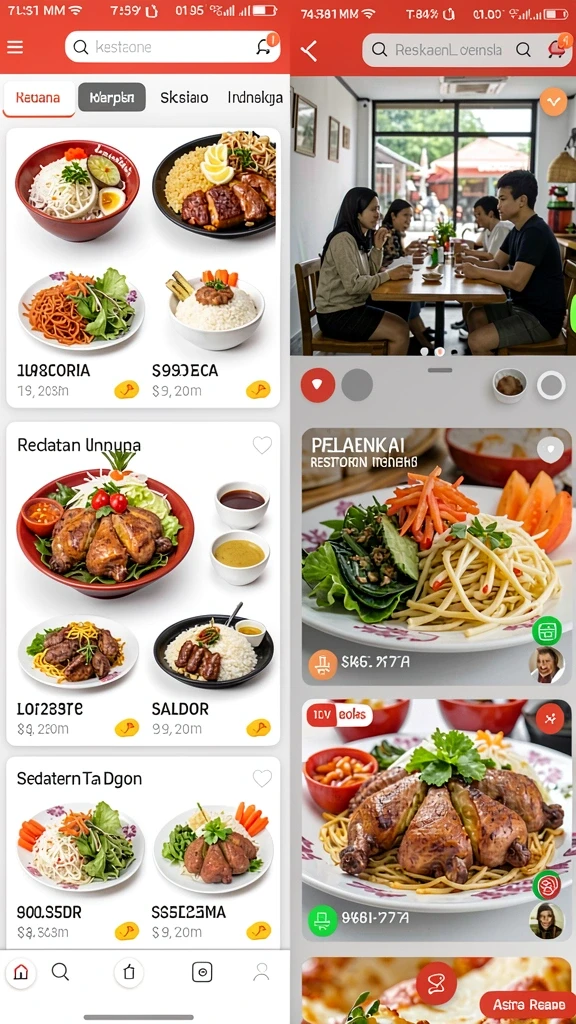The width and height of the screenshot is (576, 1024).
Task: Favorite the Redatan Ununpa card with the heart
Action: point(262,445)
